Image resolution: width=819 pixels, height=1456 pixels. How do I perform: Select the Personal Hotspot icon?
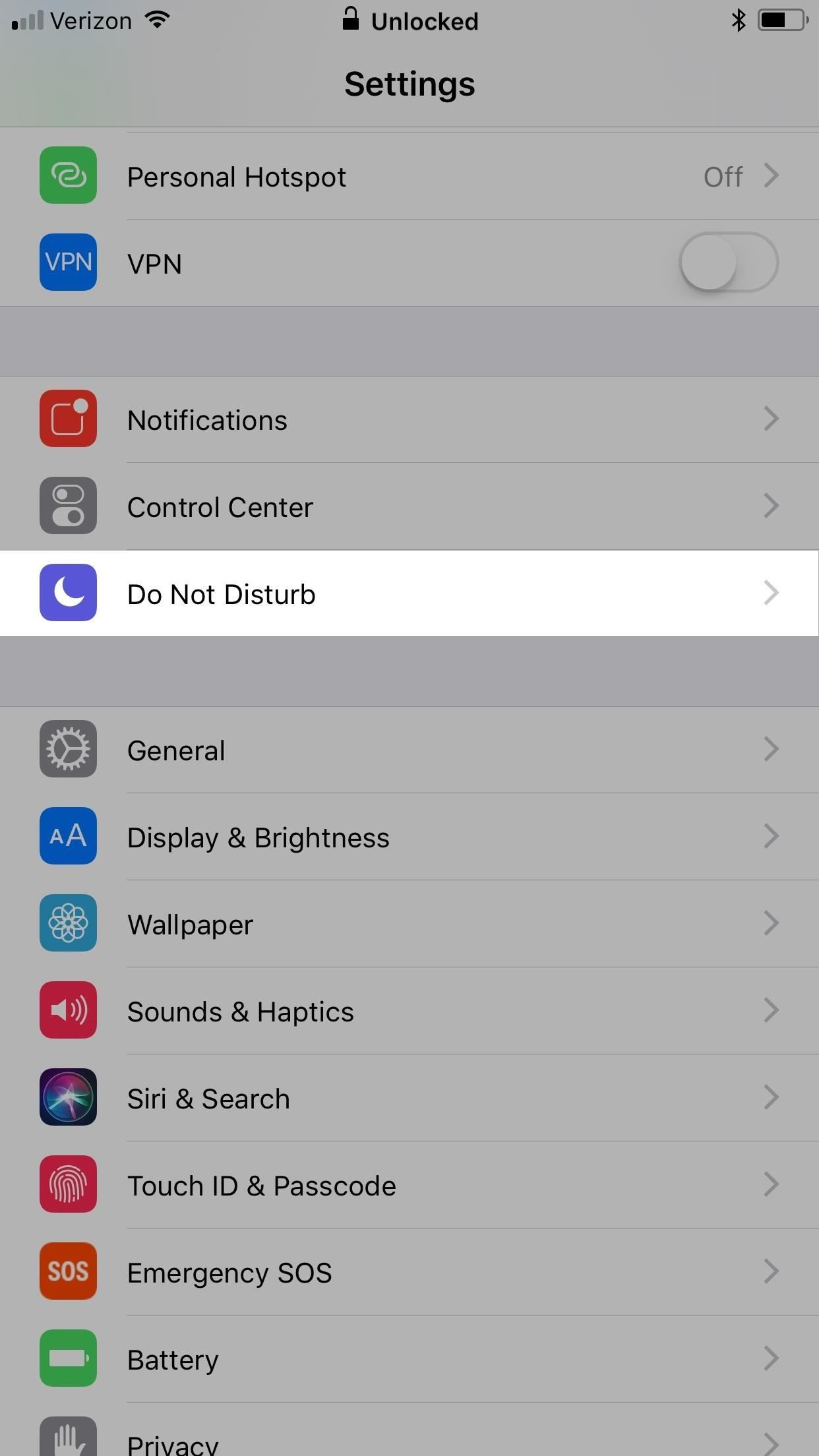coord(68,175)
